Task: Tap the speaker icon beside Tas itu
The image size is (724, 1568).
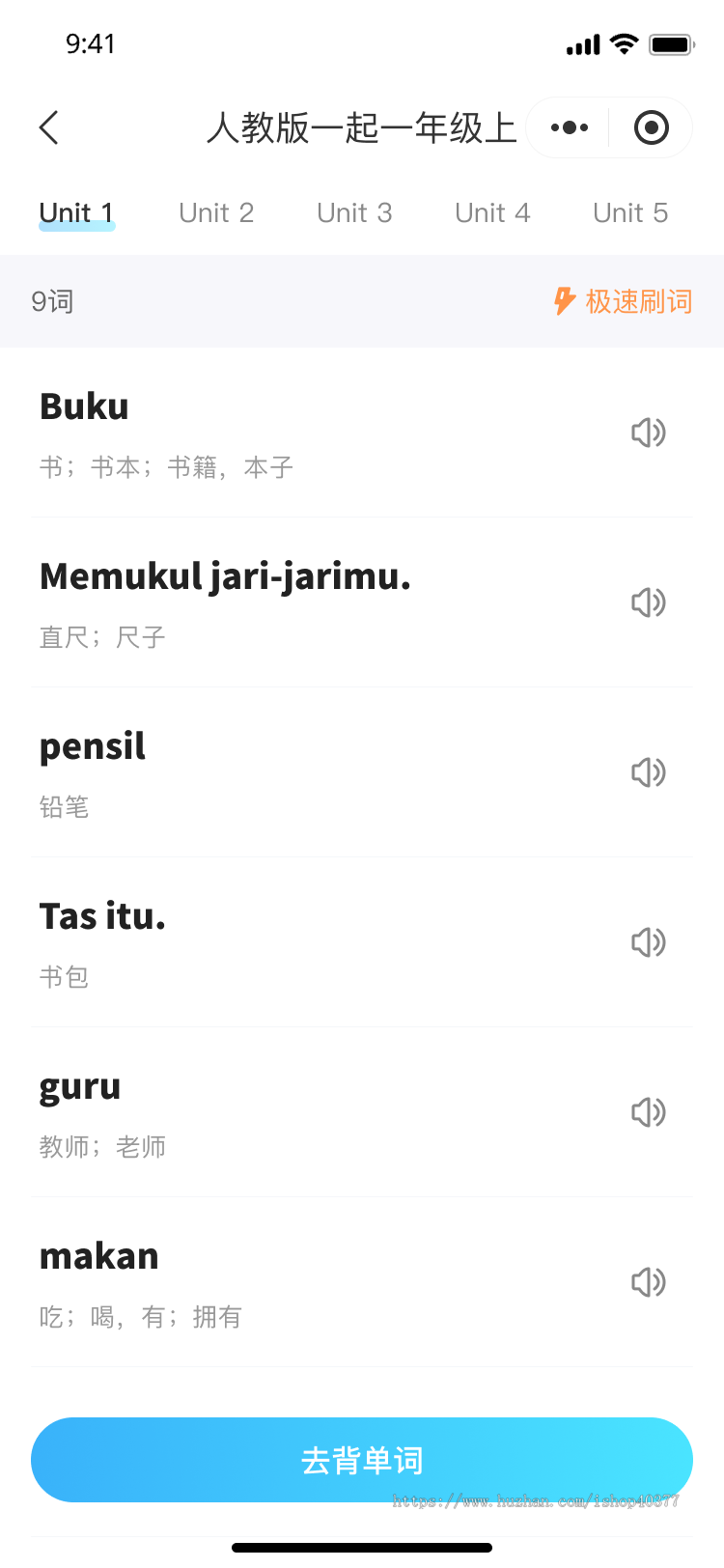Action: point(648,941)
